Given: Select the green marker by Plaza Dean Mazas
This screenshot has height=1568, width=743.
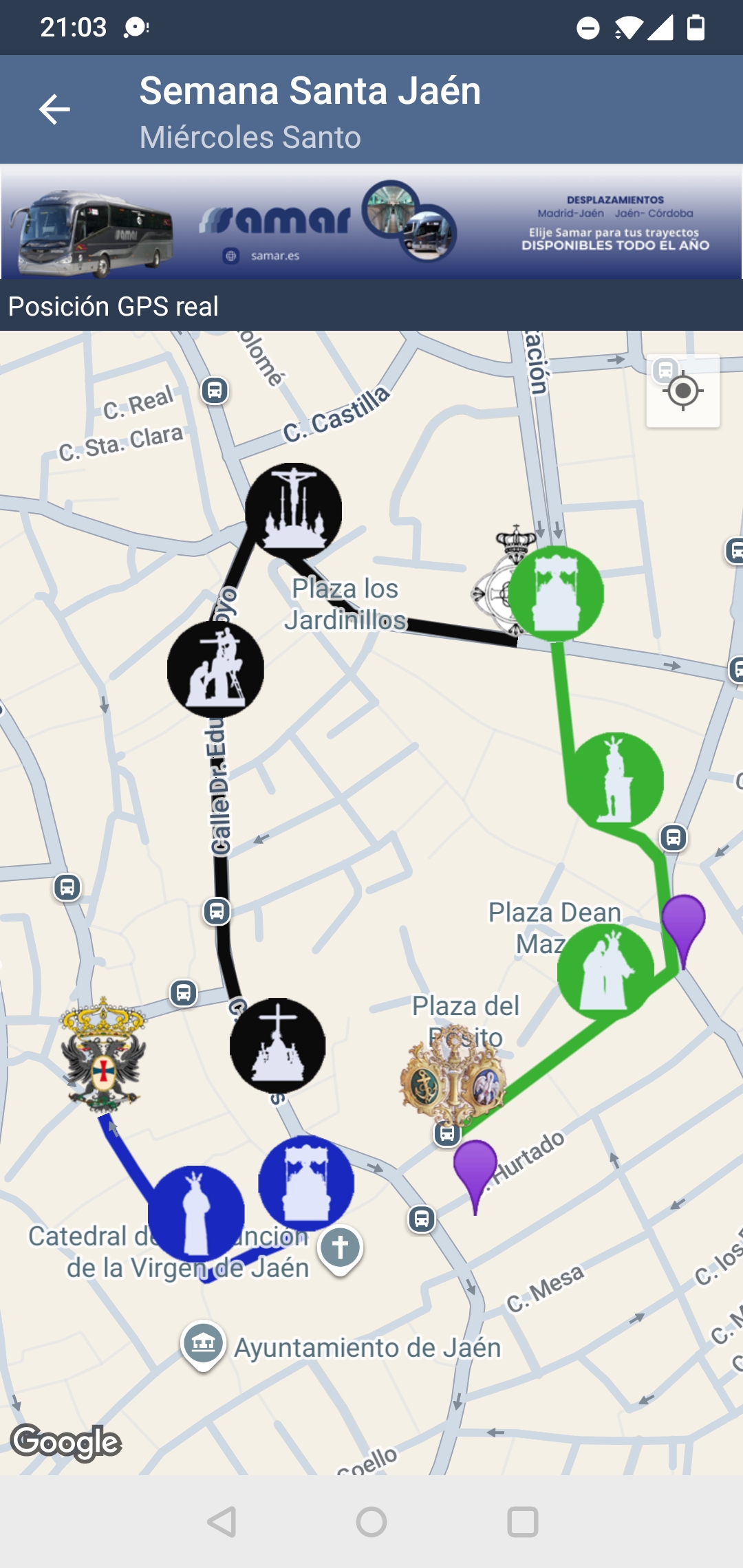Looking at the screenshot, I should tap(605, 972).
